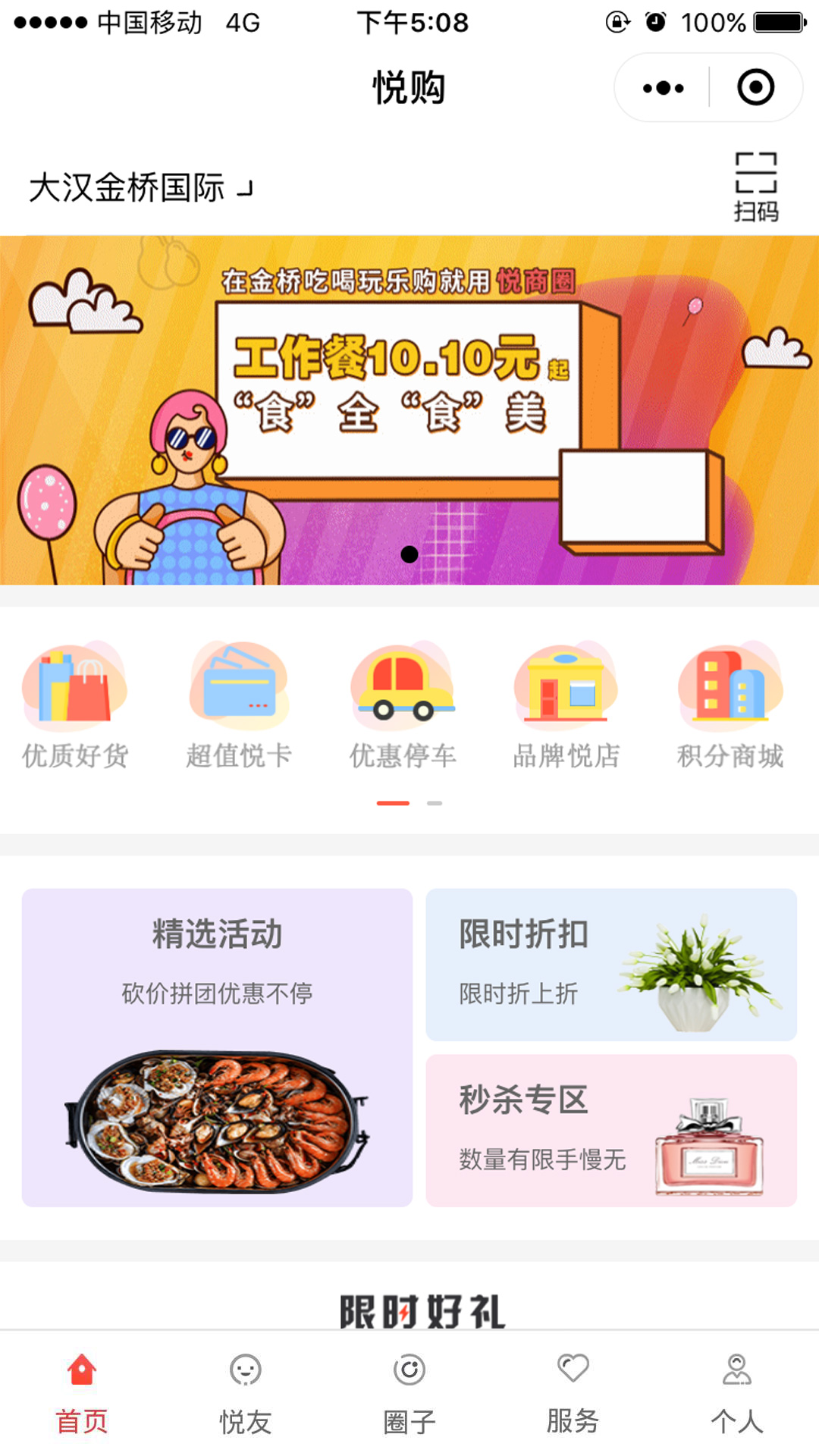Image resolution: width=819 pixels, height=1456 pixels.
Task: Open the 扫码 scanner
Action: pos(755,186)
